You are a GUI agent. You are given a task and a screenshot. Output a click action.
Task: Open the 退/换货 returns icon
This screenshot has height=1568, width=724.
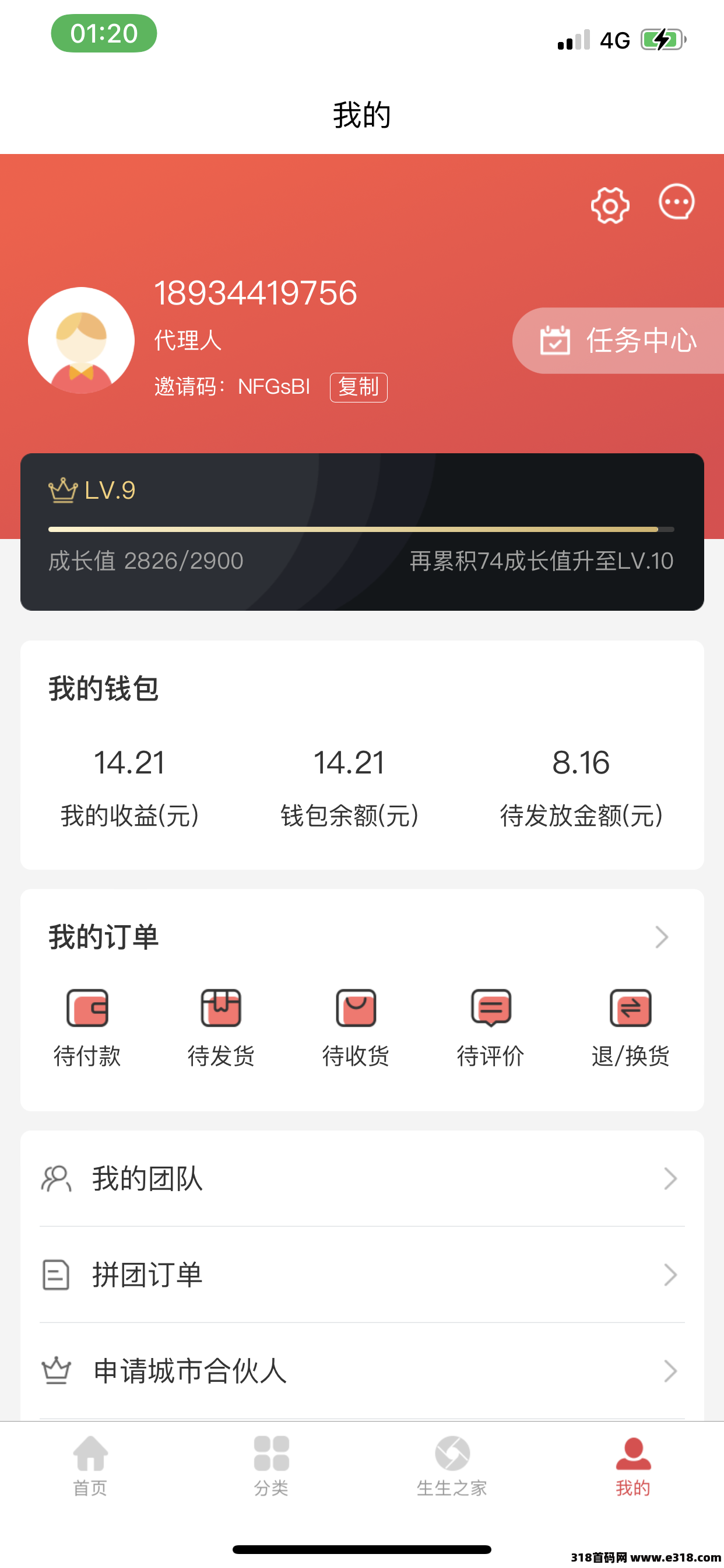(630, 1007)
